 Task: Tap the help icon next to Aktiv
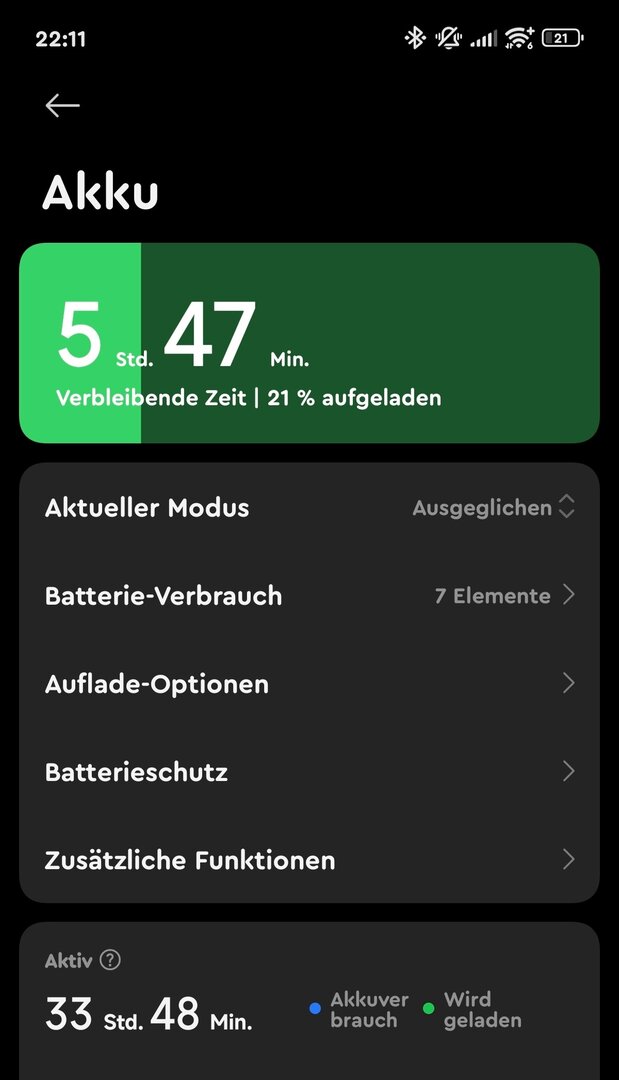(111, 960)
